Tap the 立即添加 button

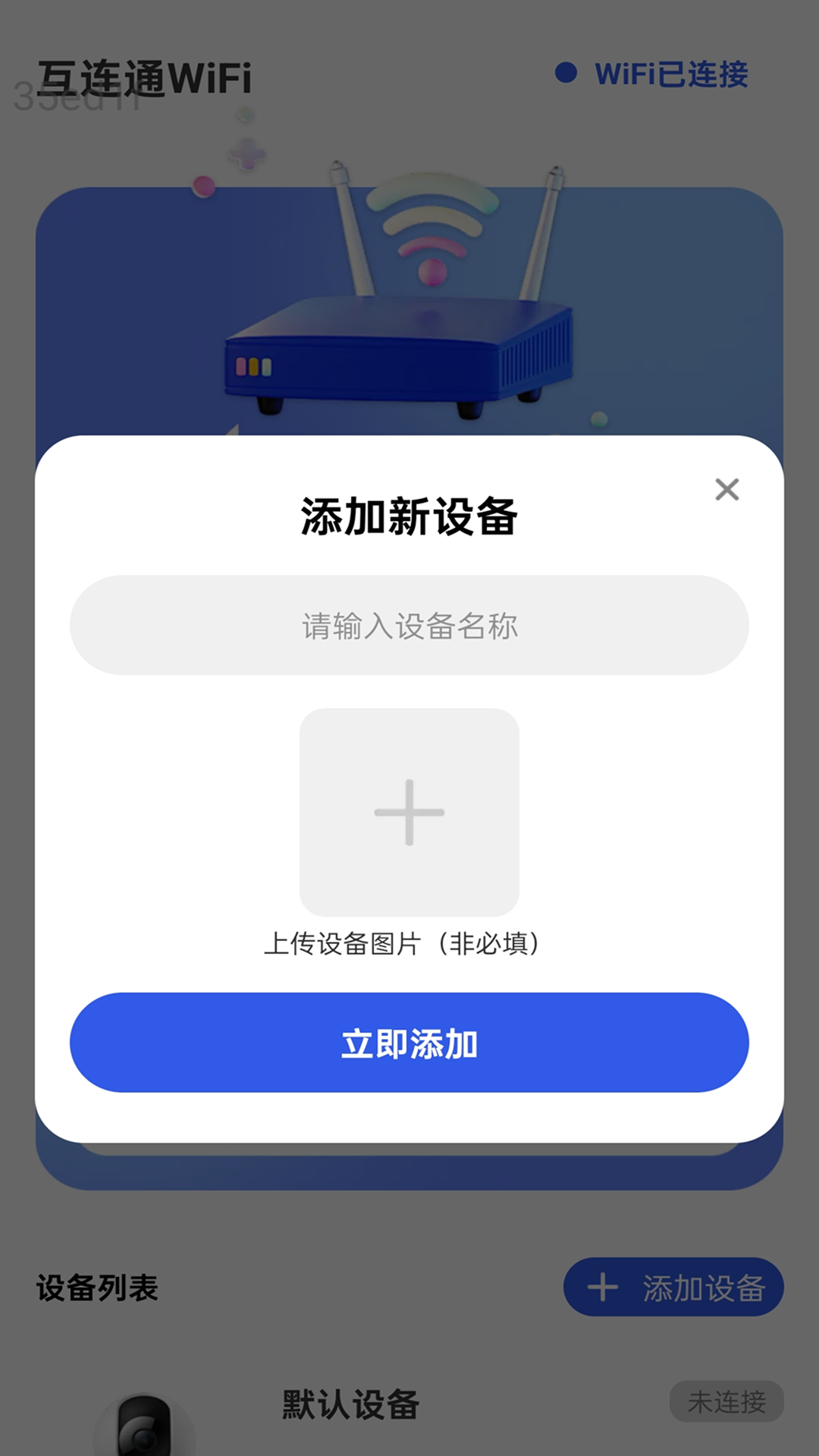tap(409, 1043)
